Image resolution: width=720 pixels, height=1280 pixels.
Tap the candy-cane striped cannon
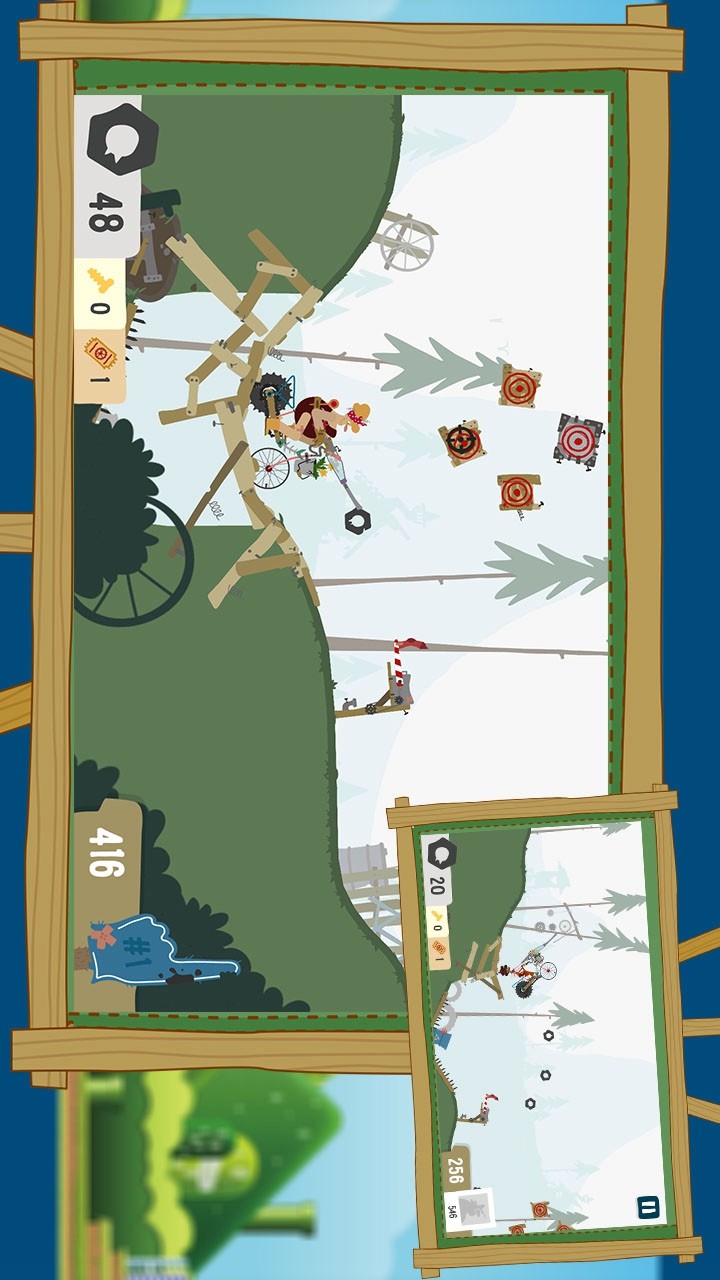click(400, 660)
